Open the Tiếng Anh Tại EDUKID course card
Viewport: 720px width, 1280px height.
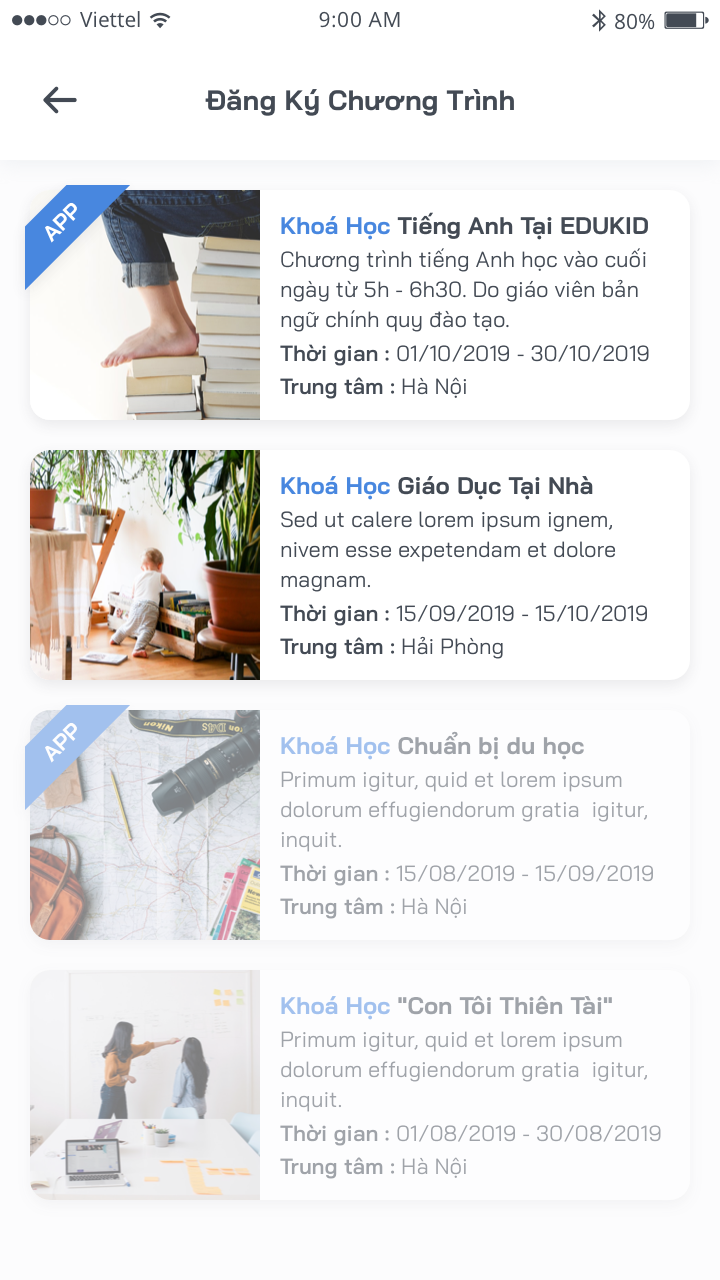[360, 305]
